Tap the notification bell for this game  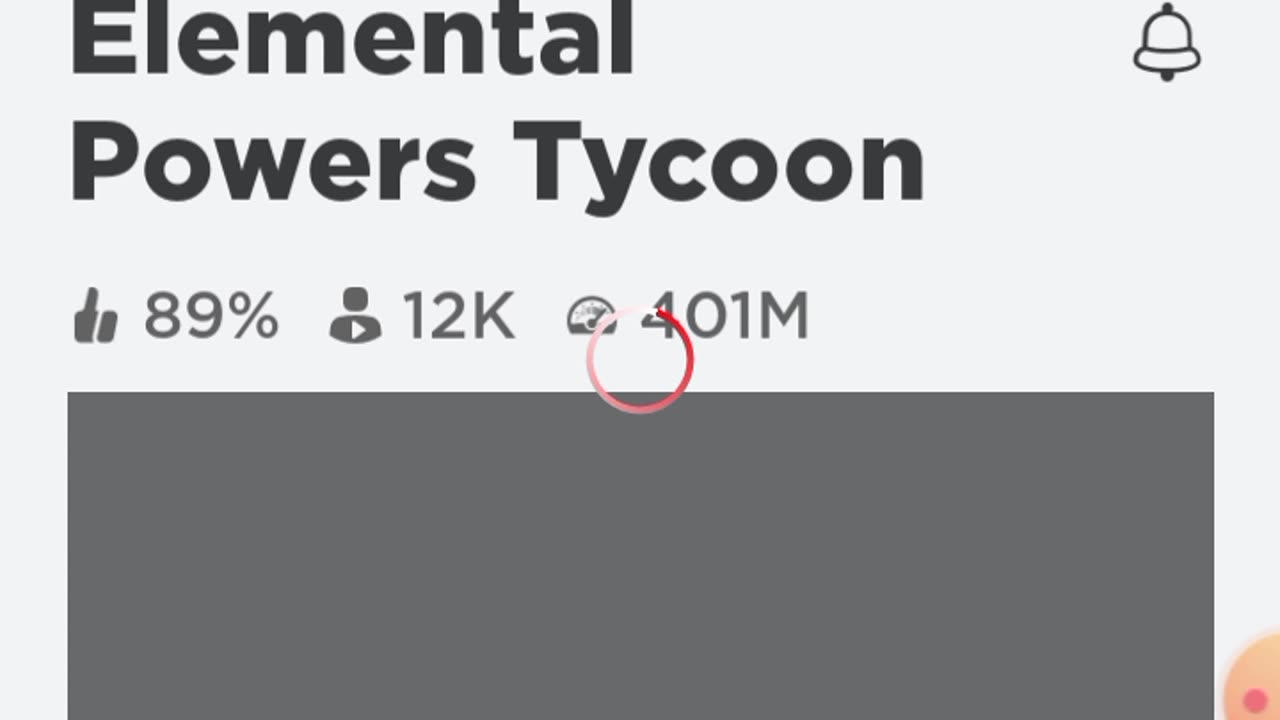point(1166,43)
